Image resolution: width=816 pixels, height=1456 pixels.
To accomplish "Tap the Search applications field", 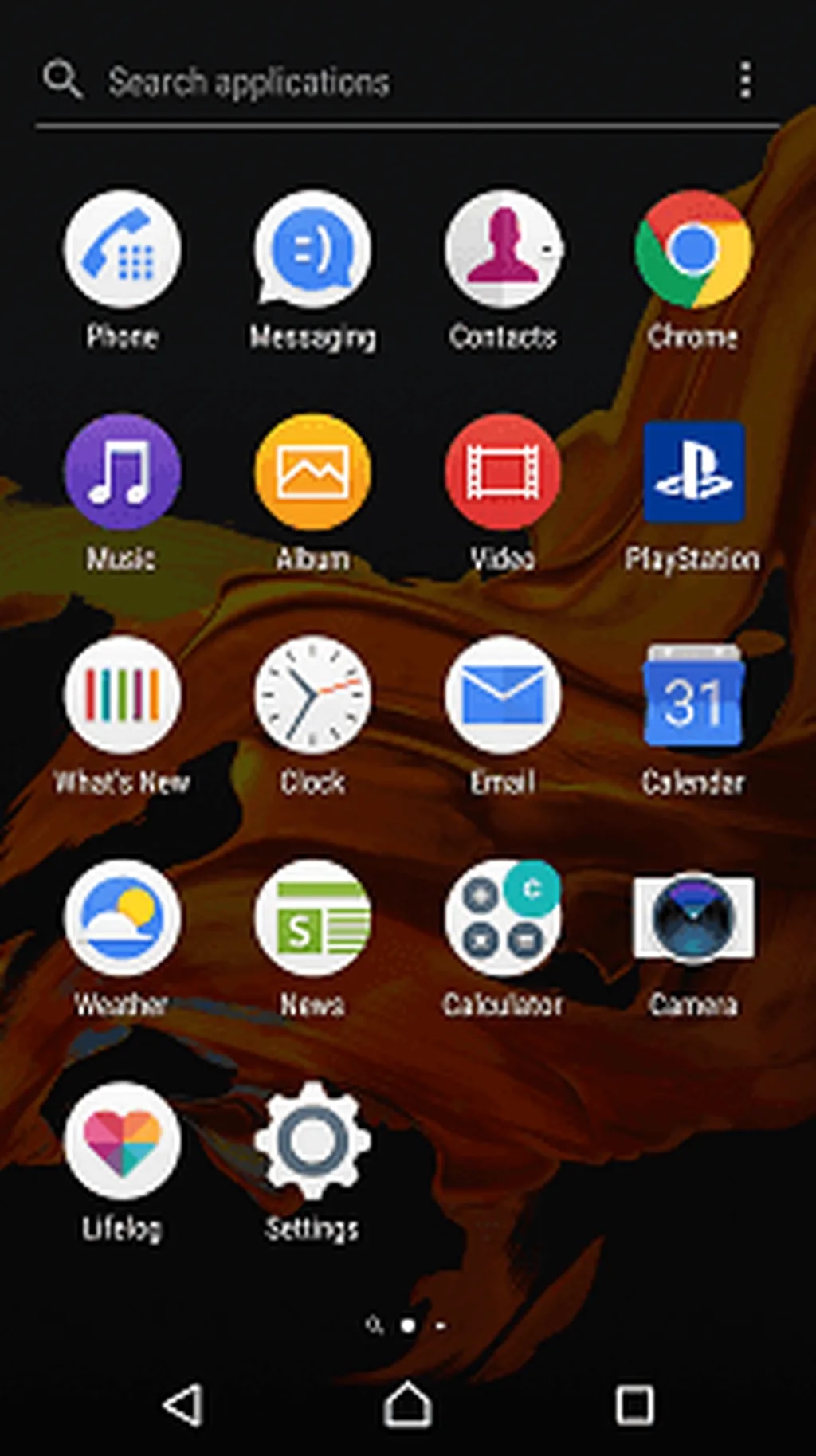I will (319, 82).
